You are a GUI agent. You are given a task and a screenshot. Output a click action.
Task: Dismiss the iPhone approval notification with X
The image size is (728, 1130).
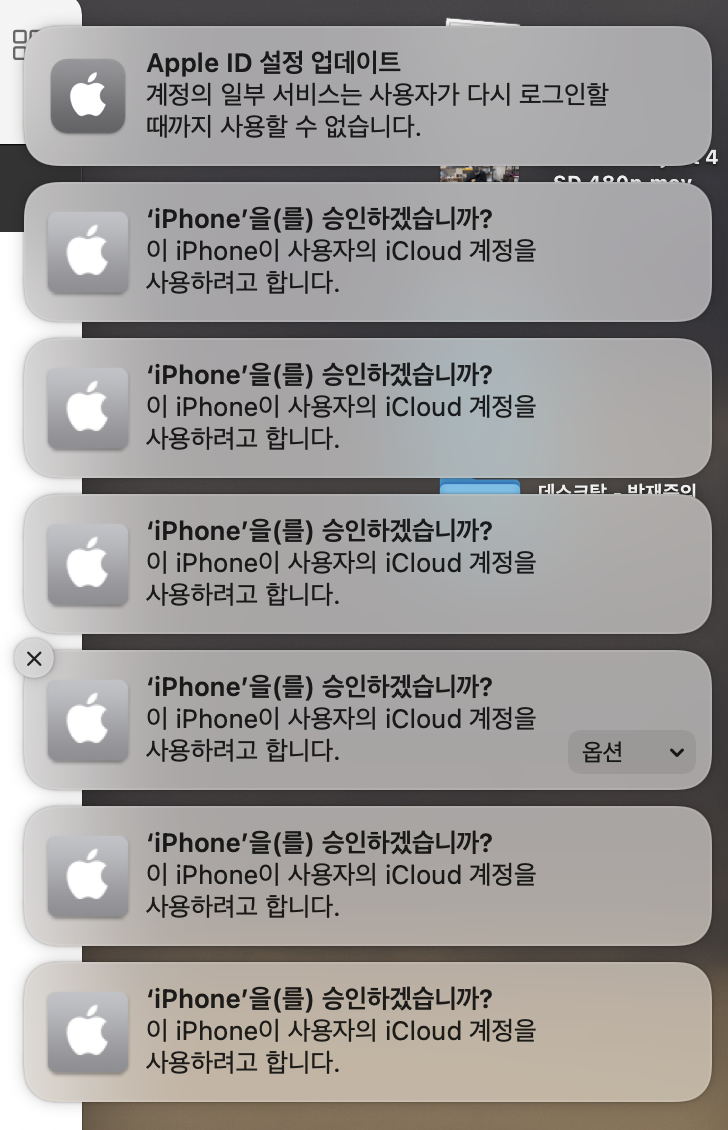coord(34,659)
